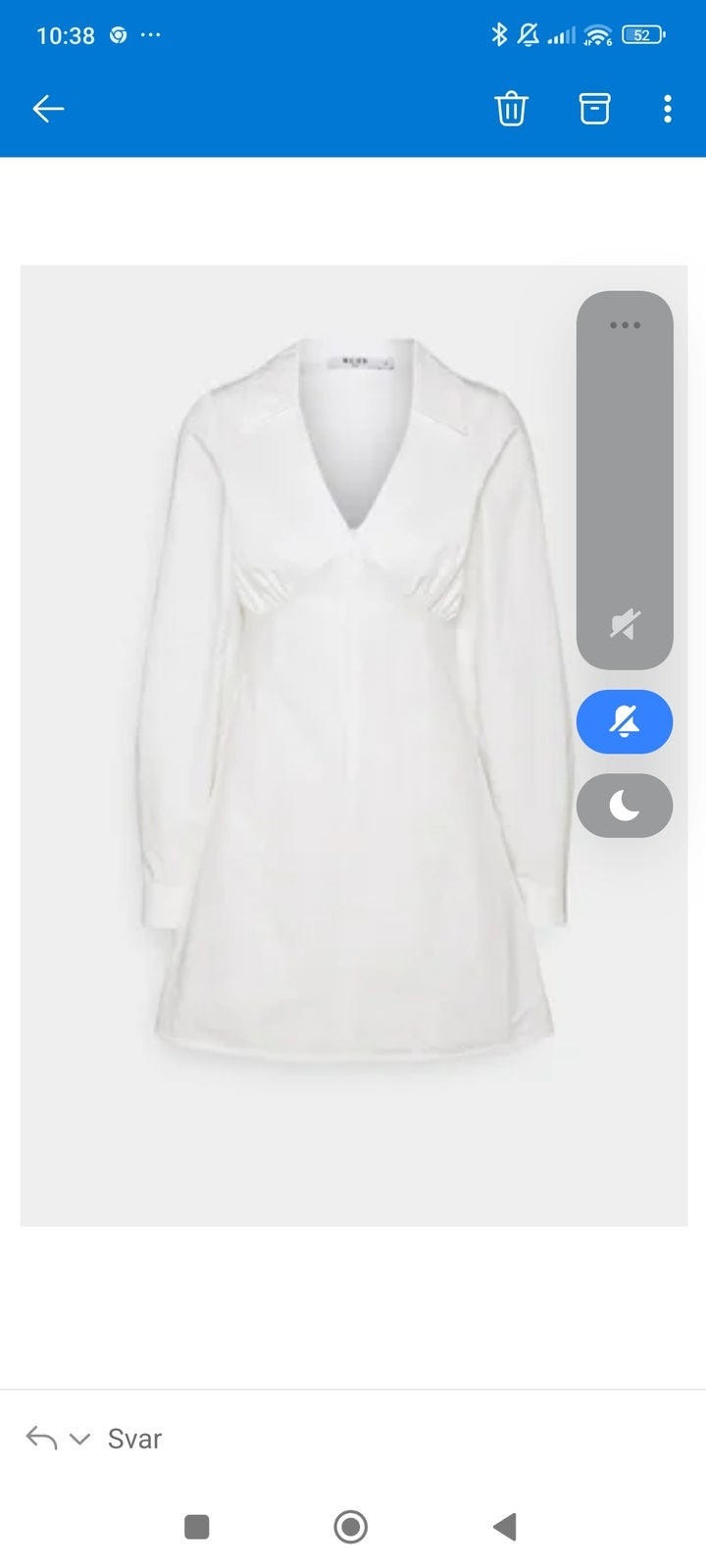Archive this email
706x1568 pixels.
[x=594, y=109]
